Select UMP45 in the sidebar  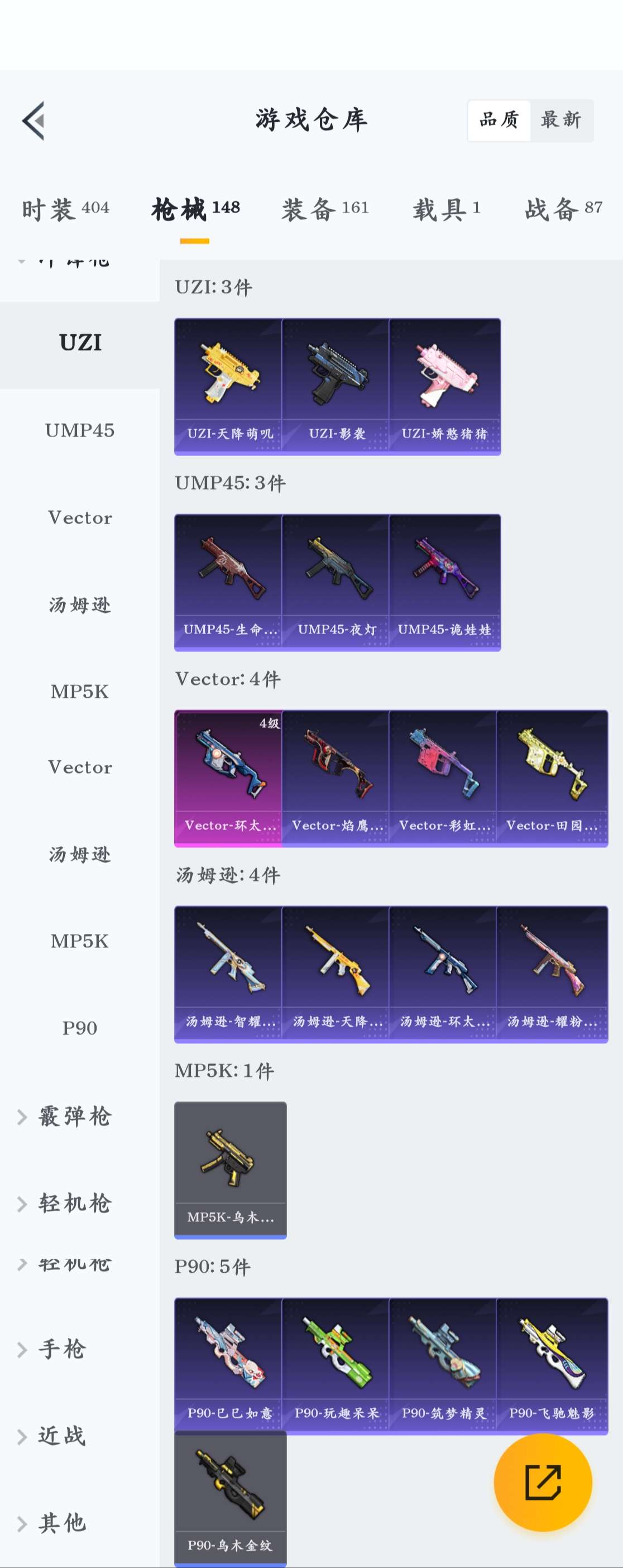pos(80,431)
